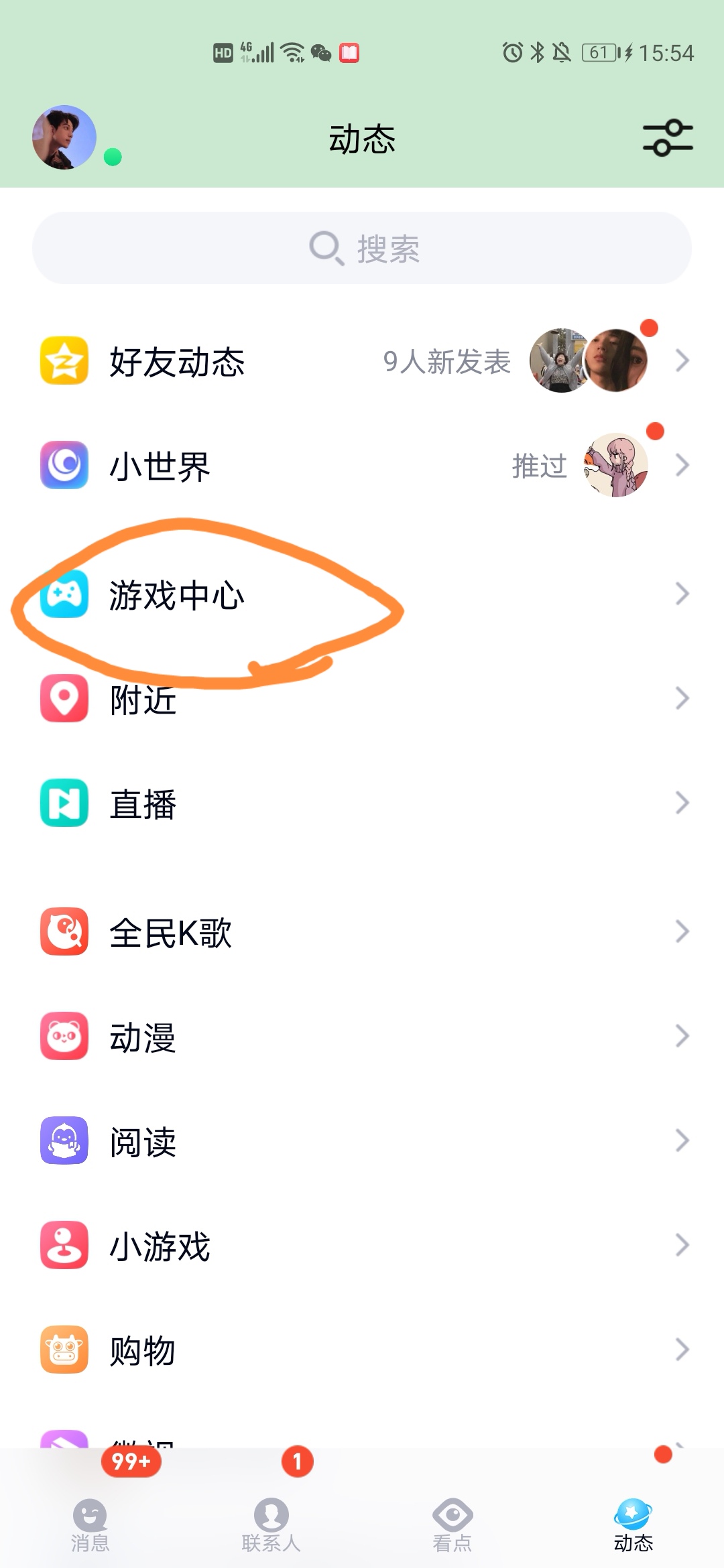Tap the 搜索 search box
This screenshot has width=724, height=1568.
(x=362, y=249)
